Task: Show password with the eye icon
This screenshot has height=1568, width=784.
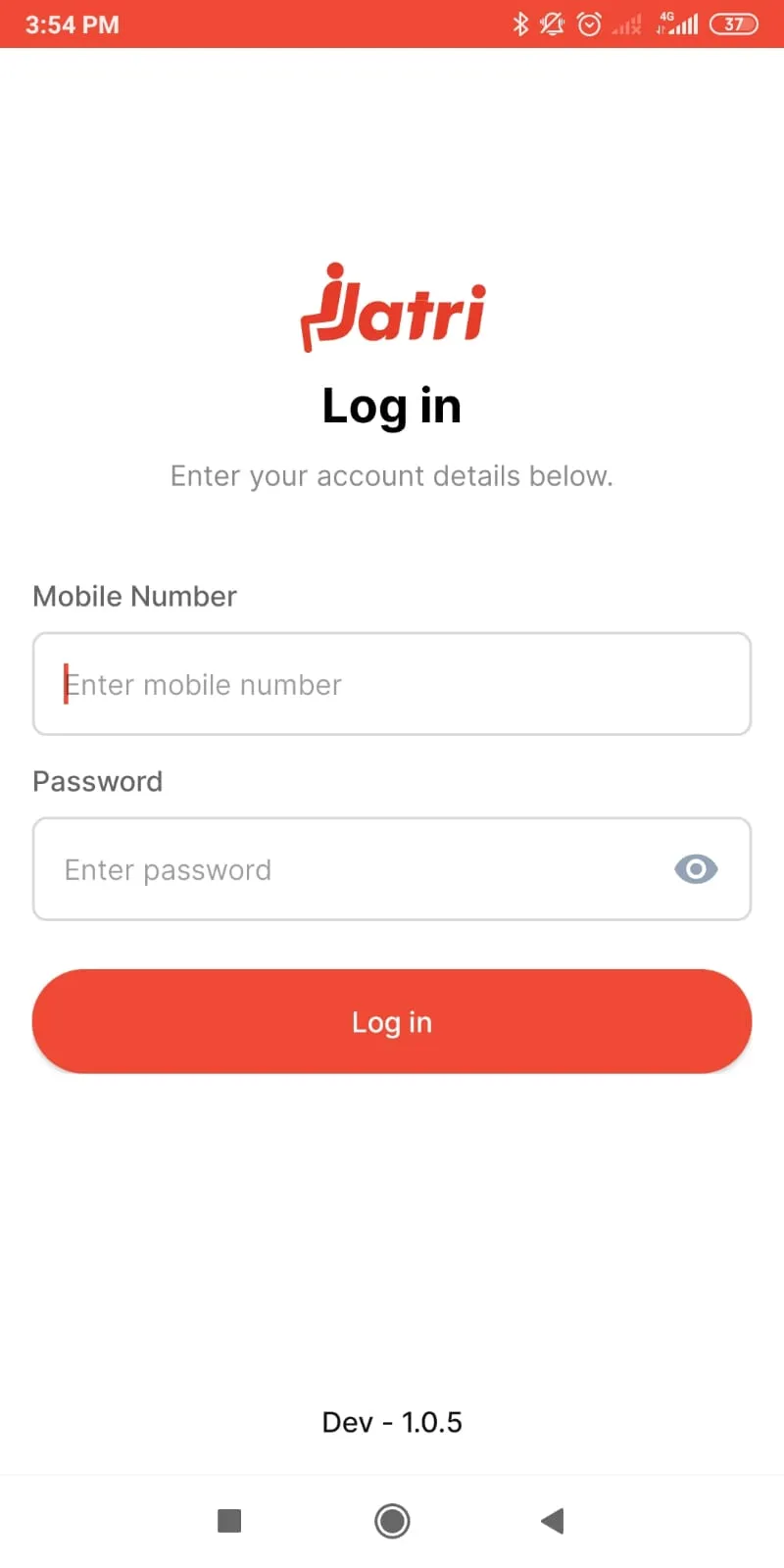Action: [x=696, y=869]
